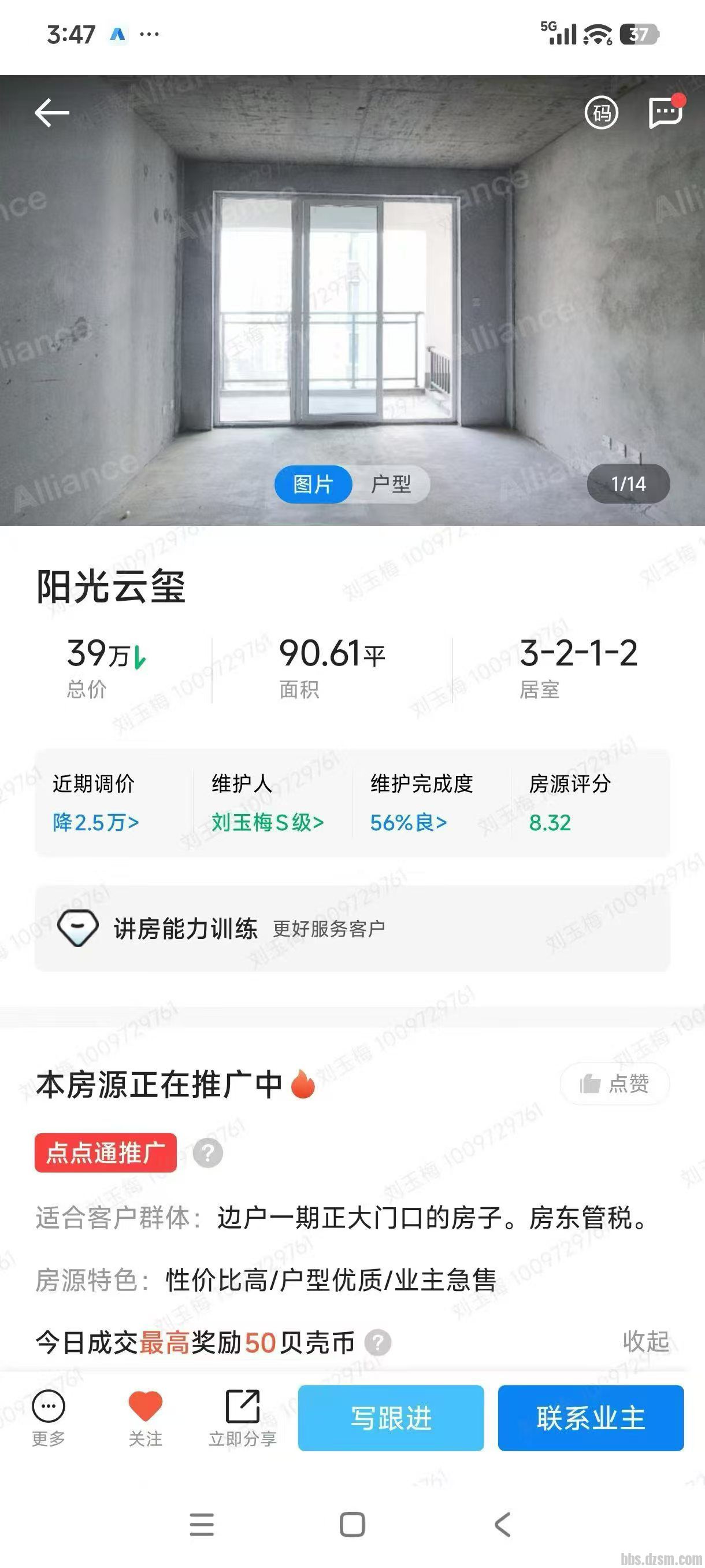Select the 图片 photos tab
Screen dimensions: 705x1568
(x=313, y=484)
